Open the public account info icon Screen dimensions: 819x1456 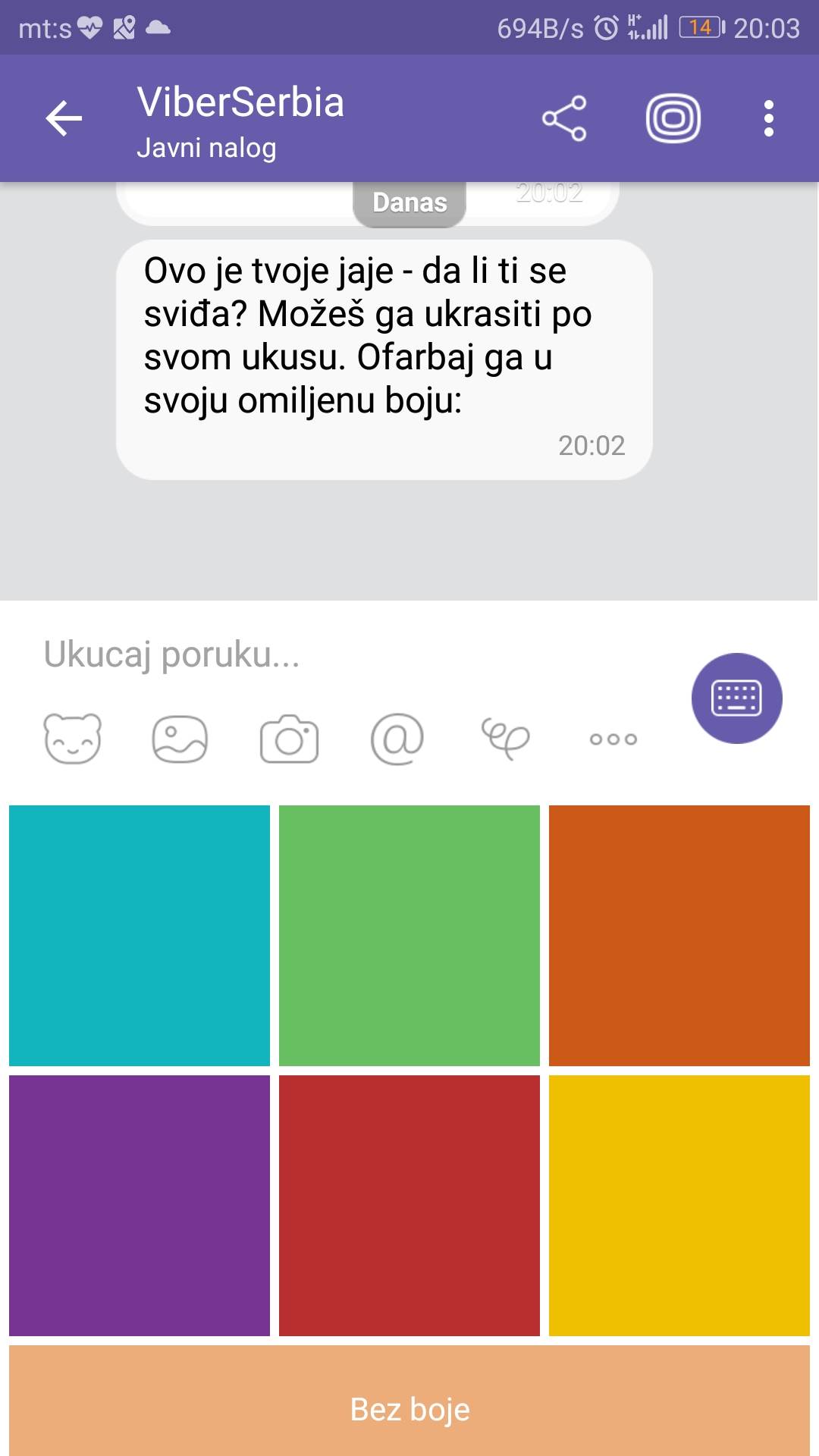point(673,119)
